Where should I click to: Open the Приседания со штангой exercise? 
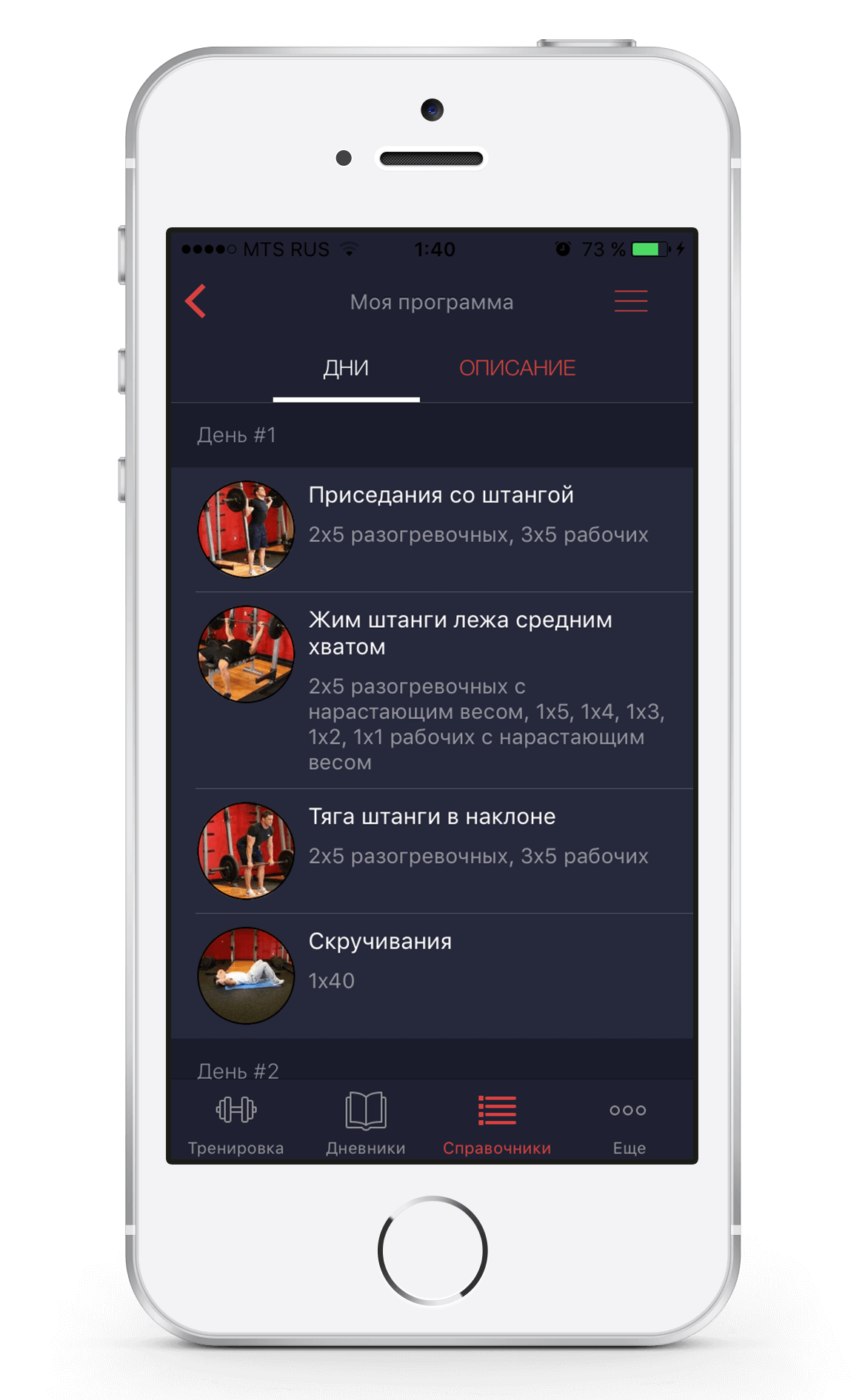(x=440, y=529)
